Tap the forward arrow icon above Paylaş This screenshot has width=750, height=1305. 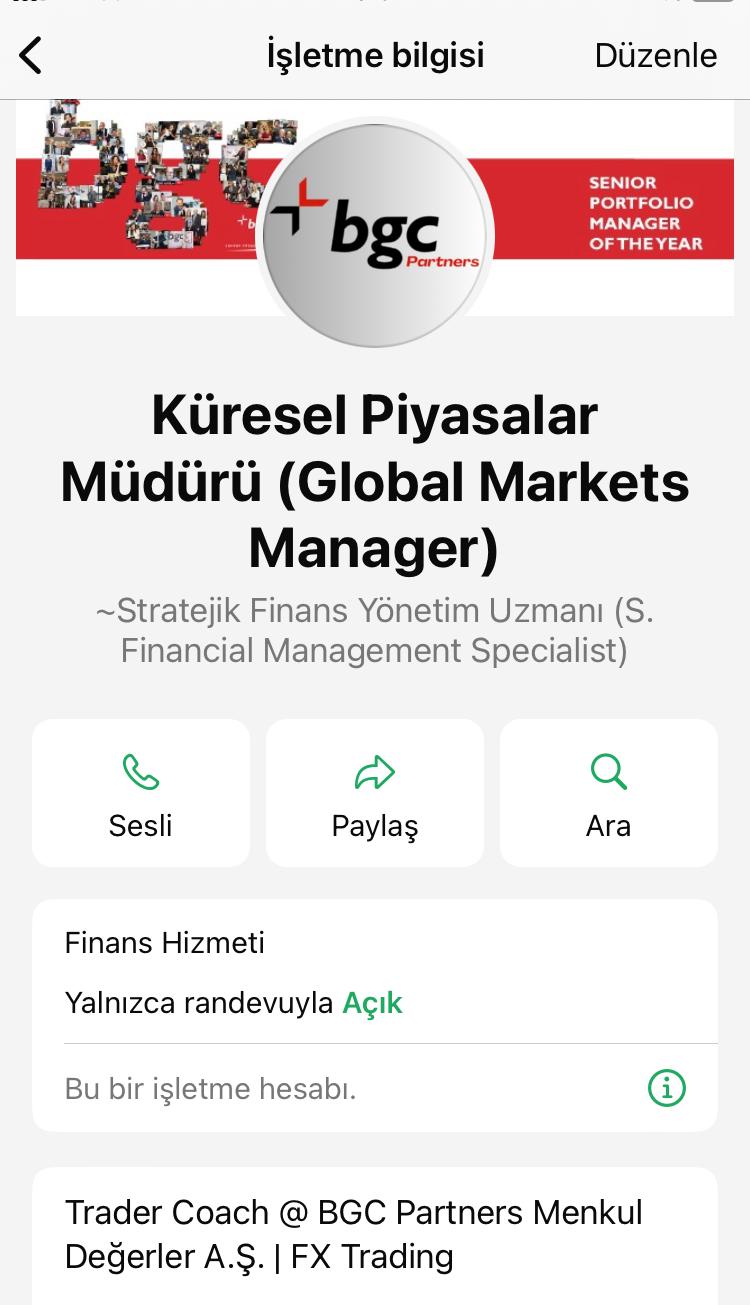[x=374, y=771]
